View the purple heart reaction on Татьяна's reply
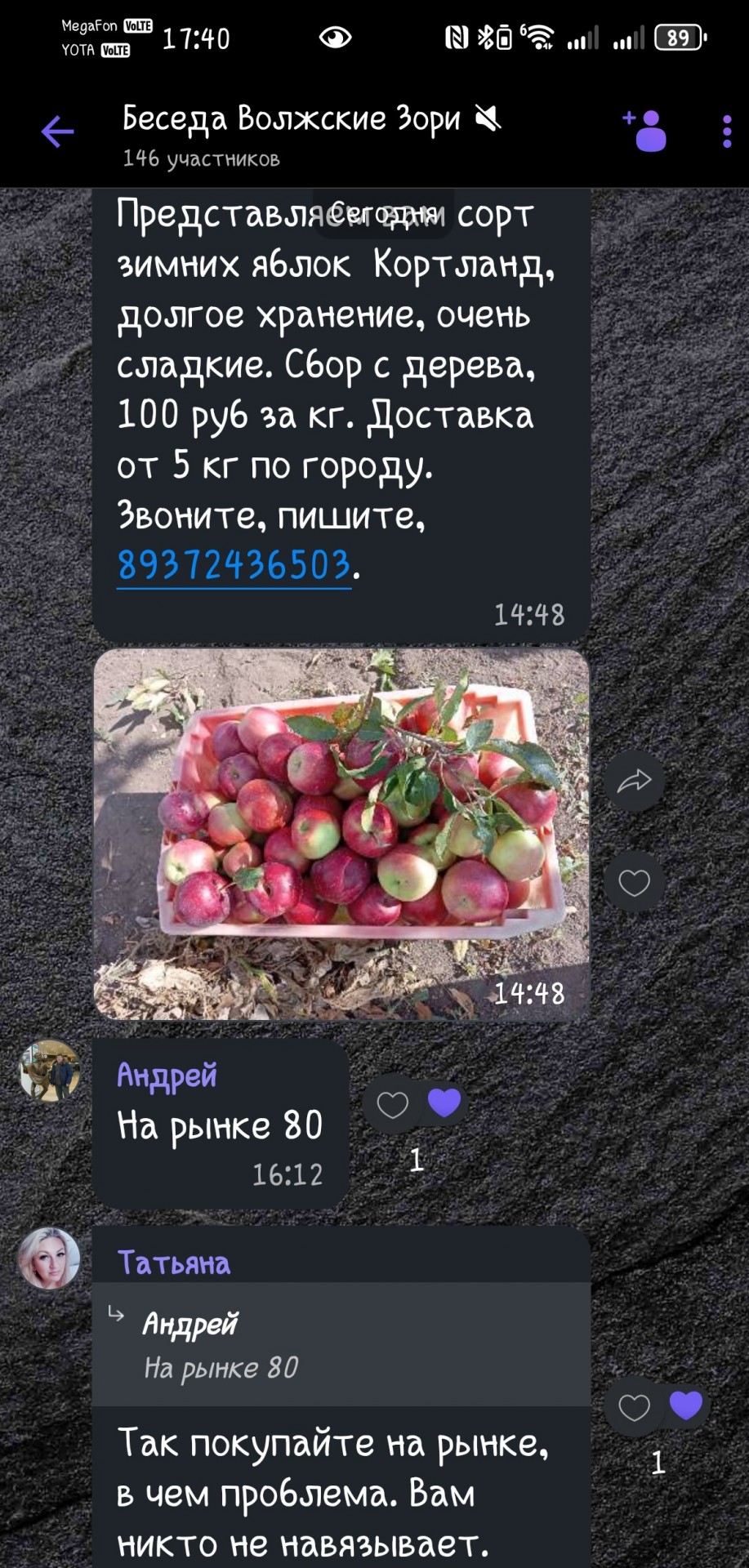 pos(686,1405)
